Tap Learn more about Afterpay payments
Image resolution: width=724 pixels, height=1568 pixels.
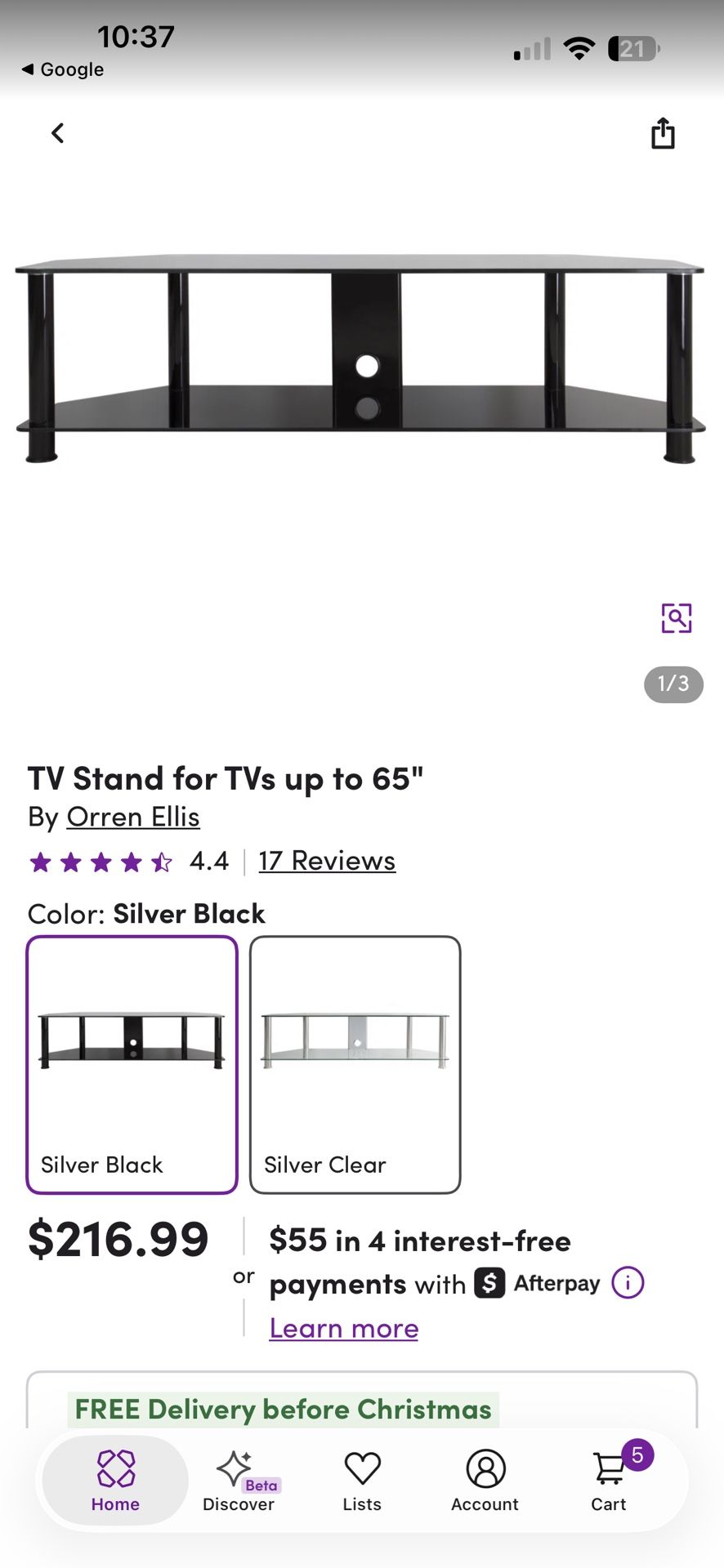[x=343, y=1328]
